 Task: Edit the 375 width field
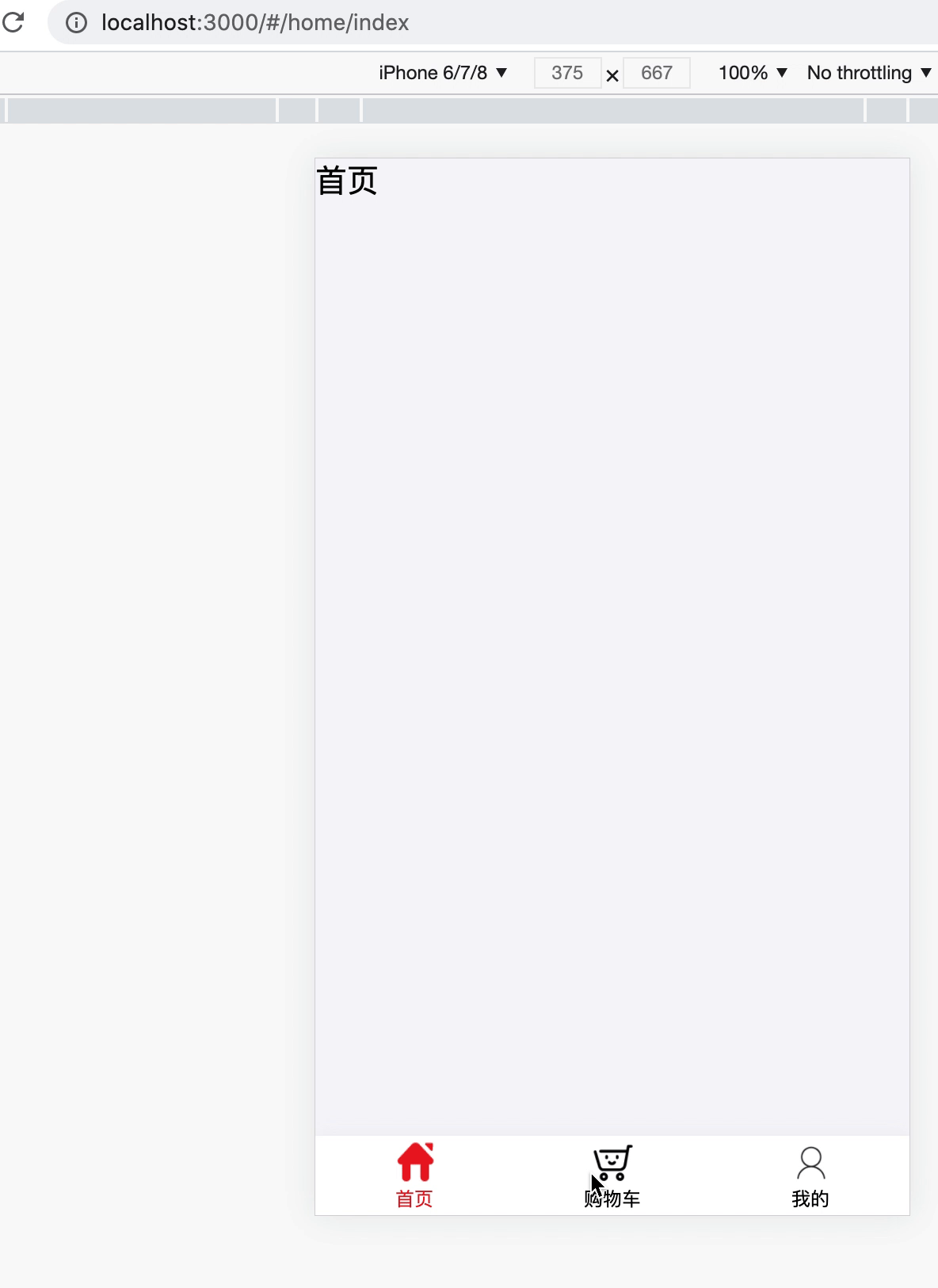click(567, 73)
